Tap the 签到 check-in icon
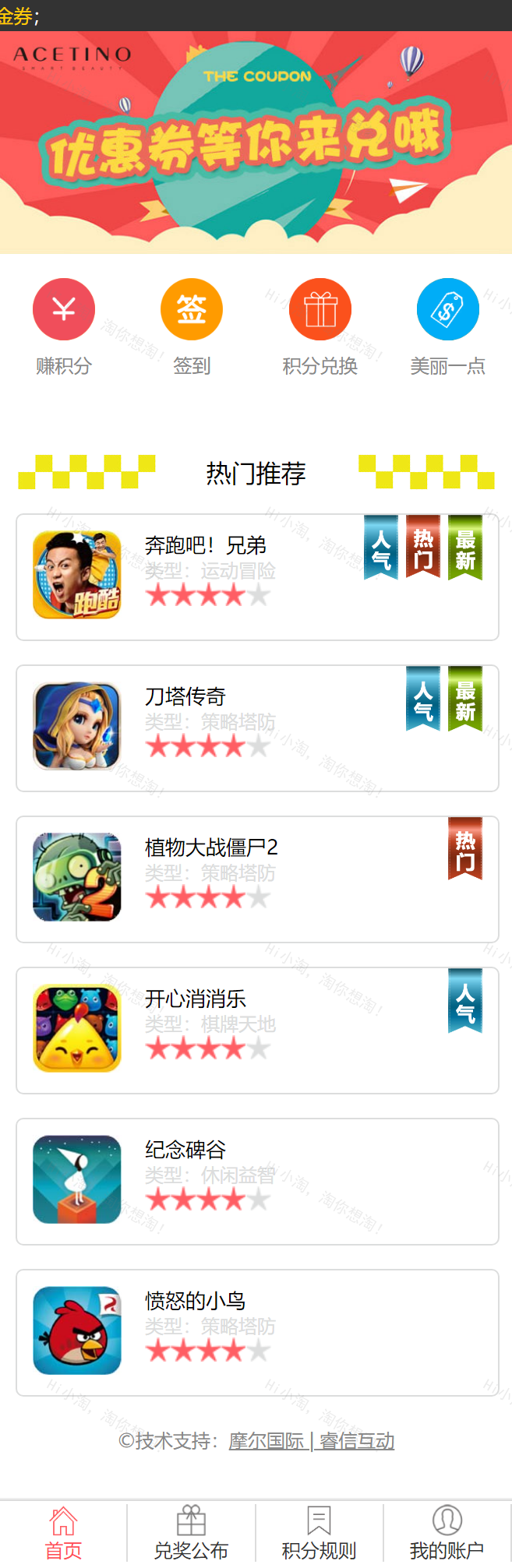This screenshot has height=1568, width=512. [x=192, y=310]
